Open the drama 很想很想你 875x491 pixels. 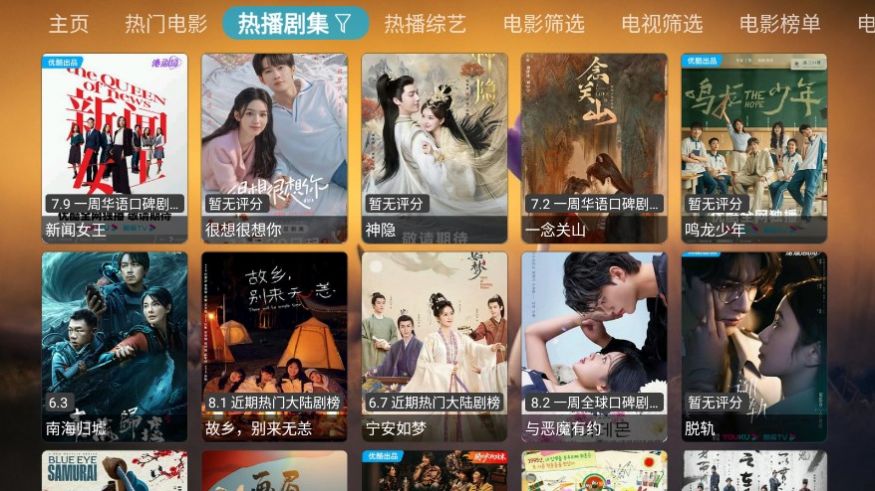coord(274,147)
